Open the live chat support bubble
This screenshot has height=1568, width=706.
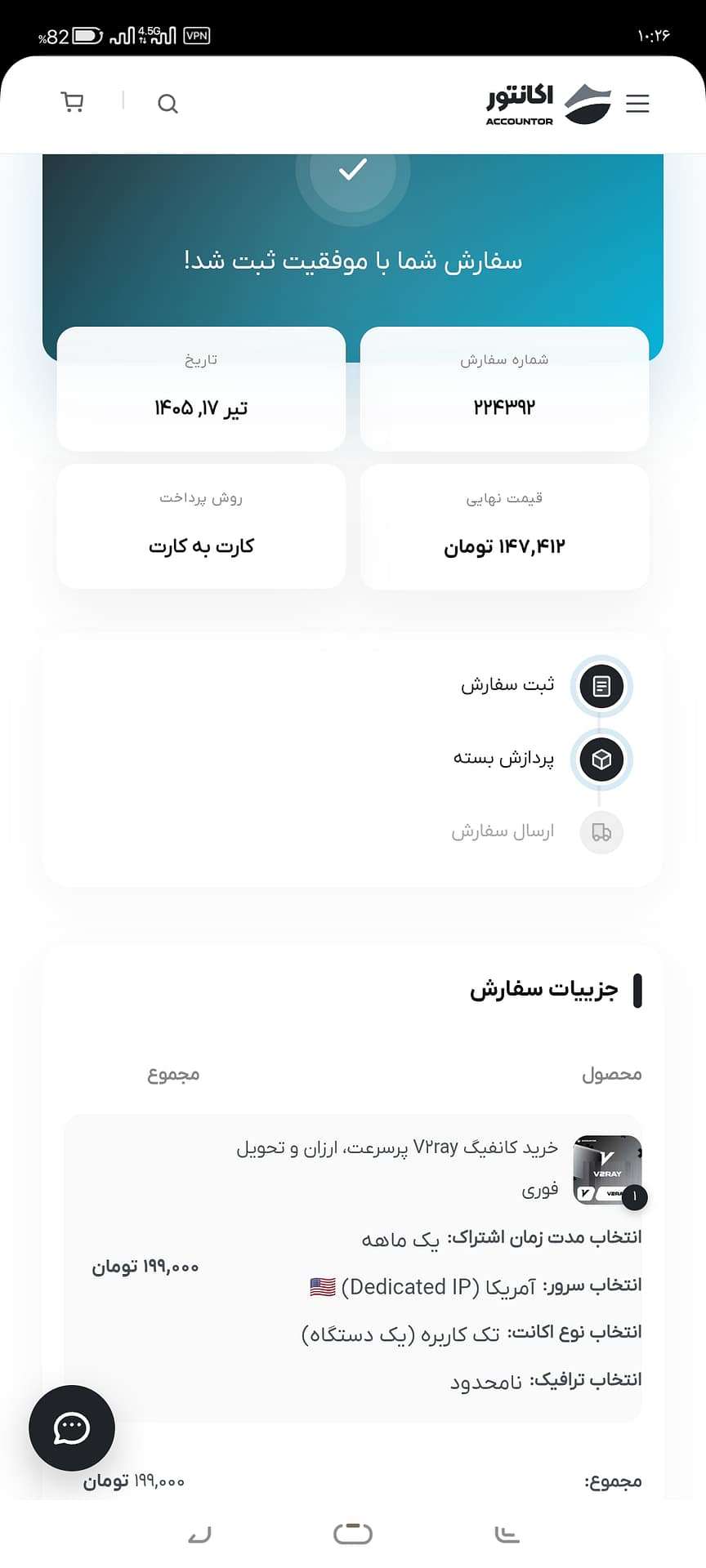coord(72,1428)
